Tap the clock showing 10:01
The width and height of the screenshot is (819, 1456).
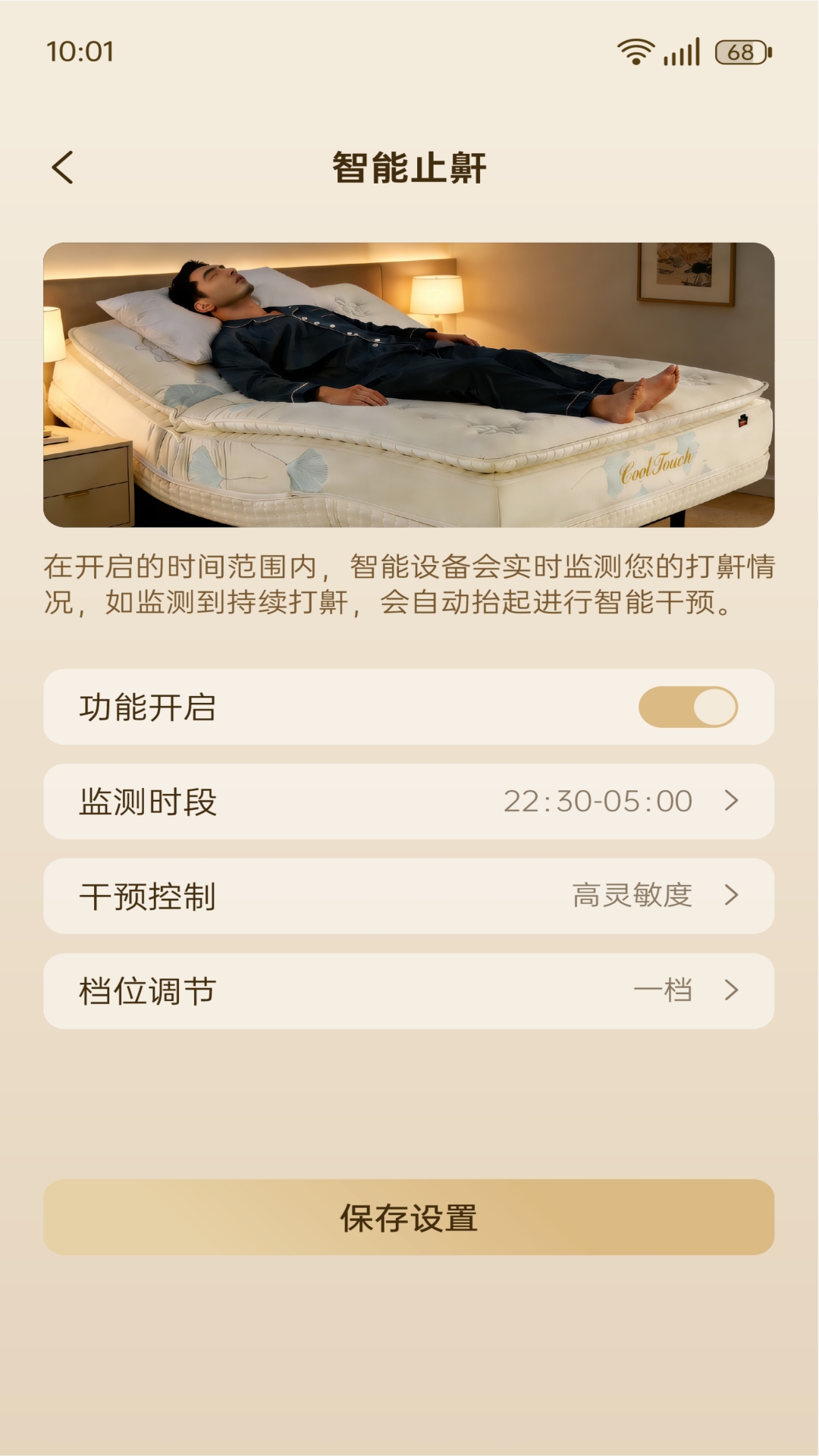(80, 52)
